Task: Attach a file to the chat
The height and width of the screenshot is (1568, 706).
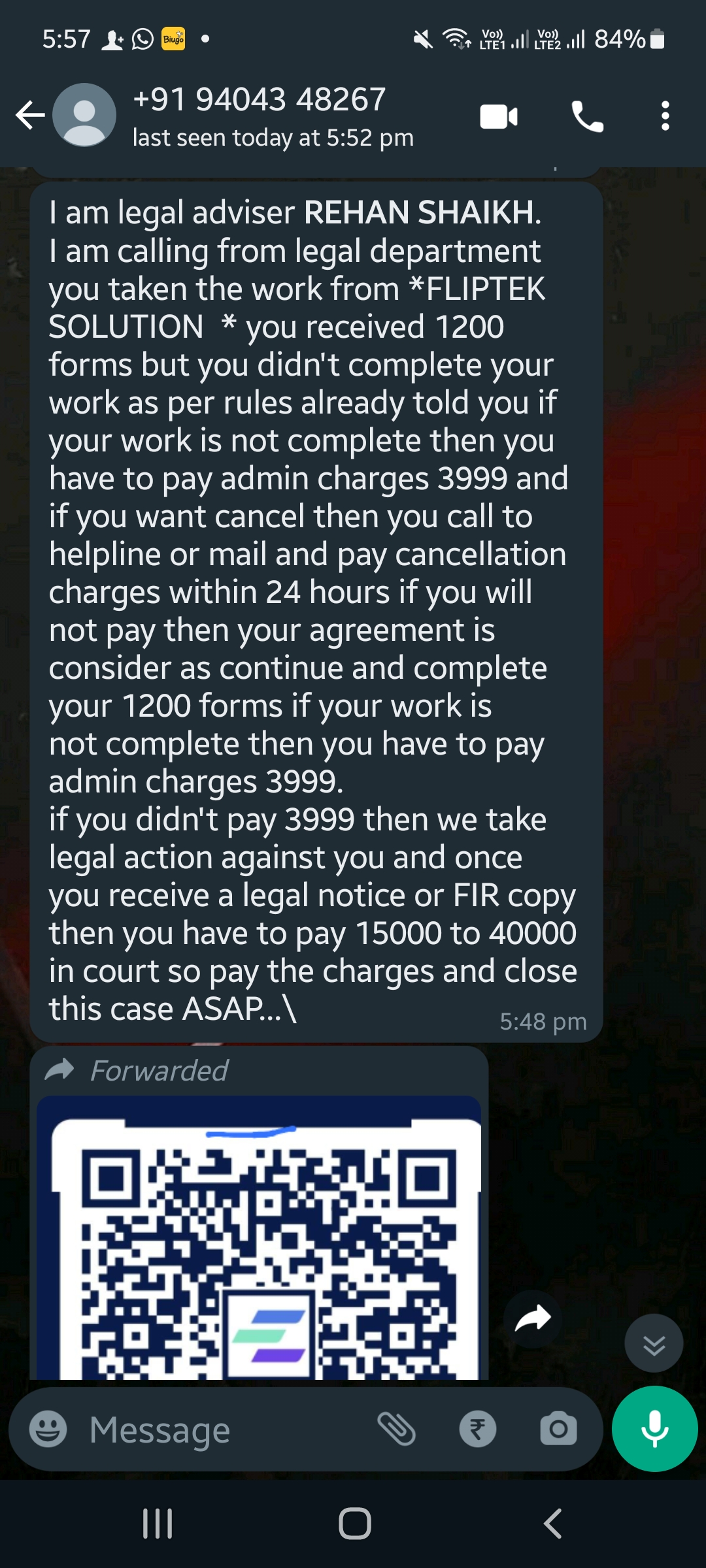Action: point(397,1429)
